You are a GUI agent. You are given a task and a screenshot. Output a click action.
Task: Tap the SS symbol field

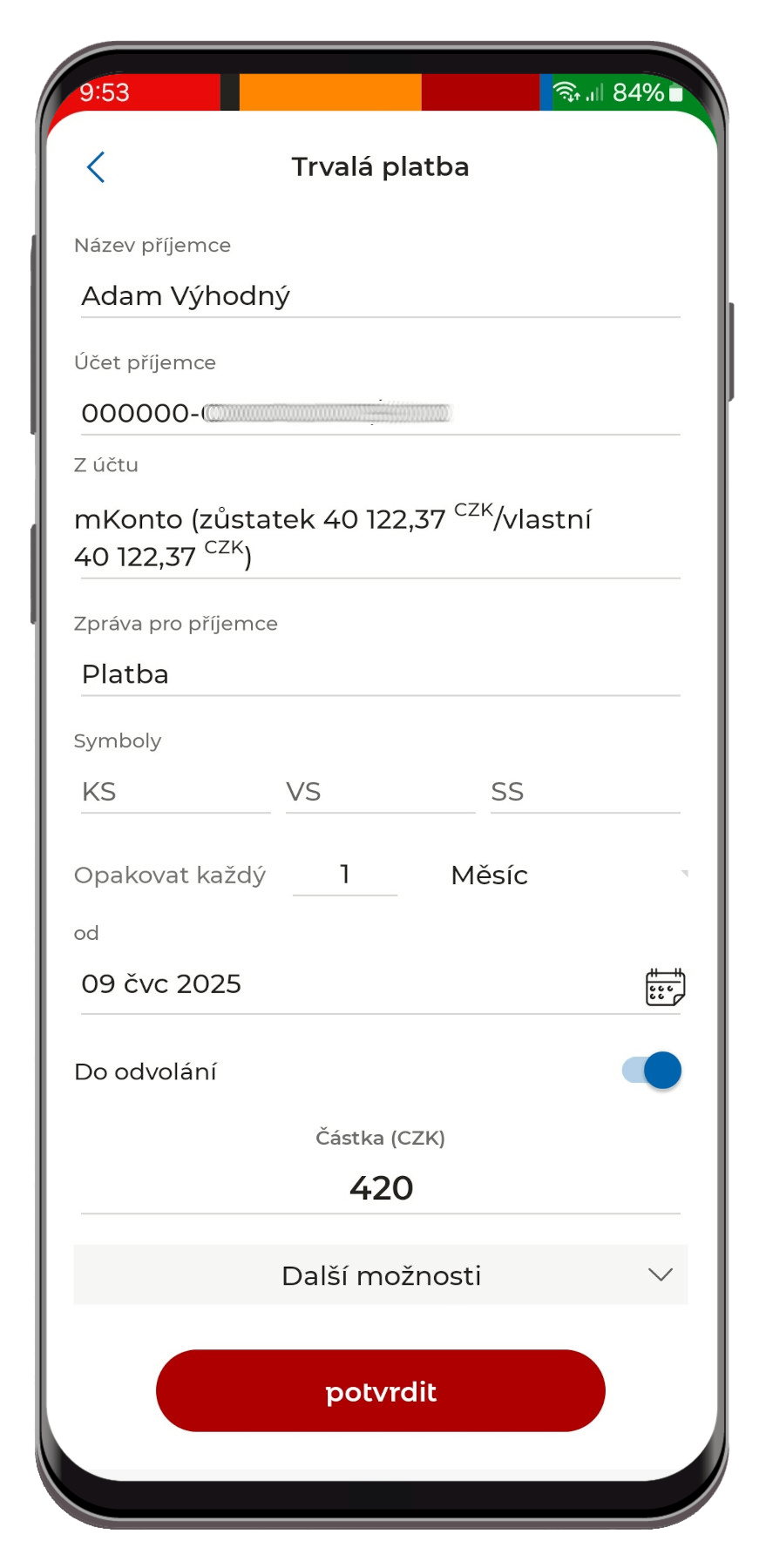point(585,792)
